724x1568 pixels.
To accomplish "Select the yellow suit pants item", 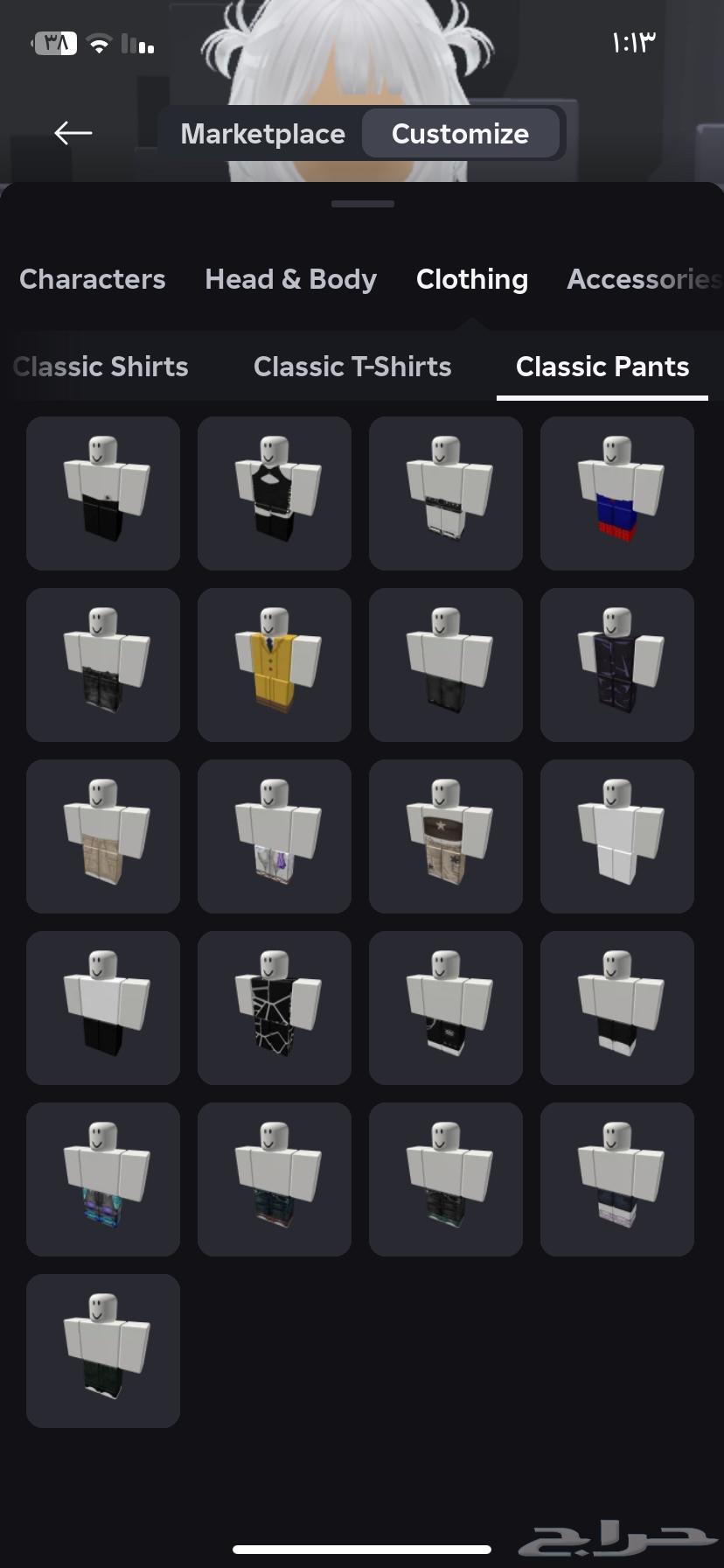I will 275,665.
